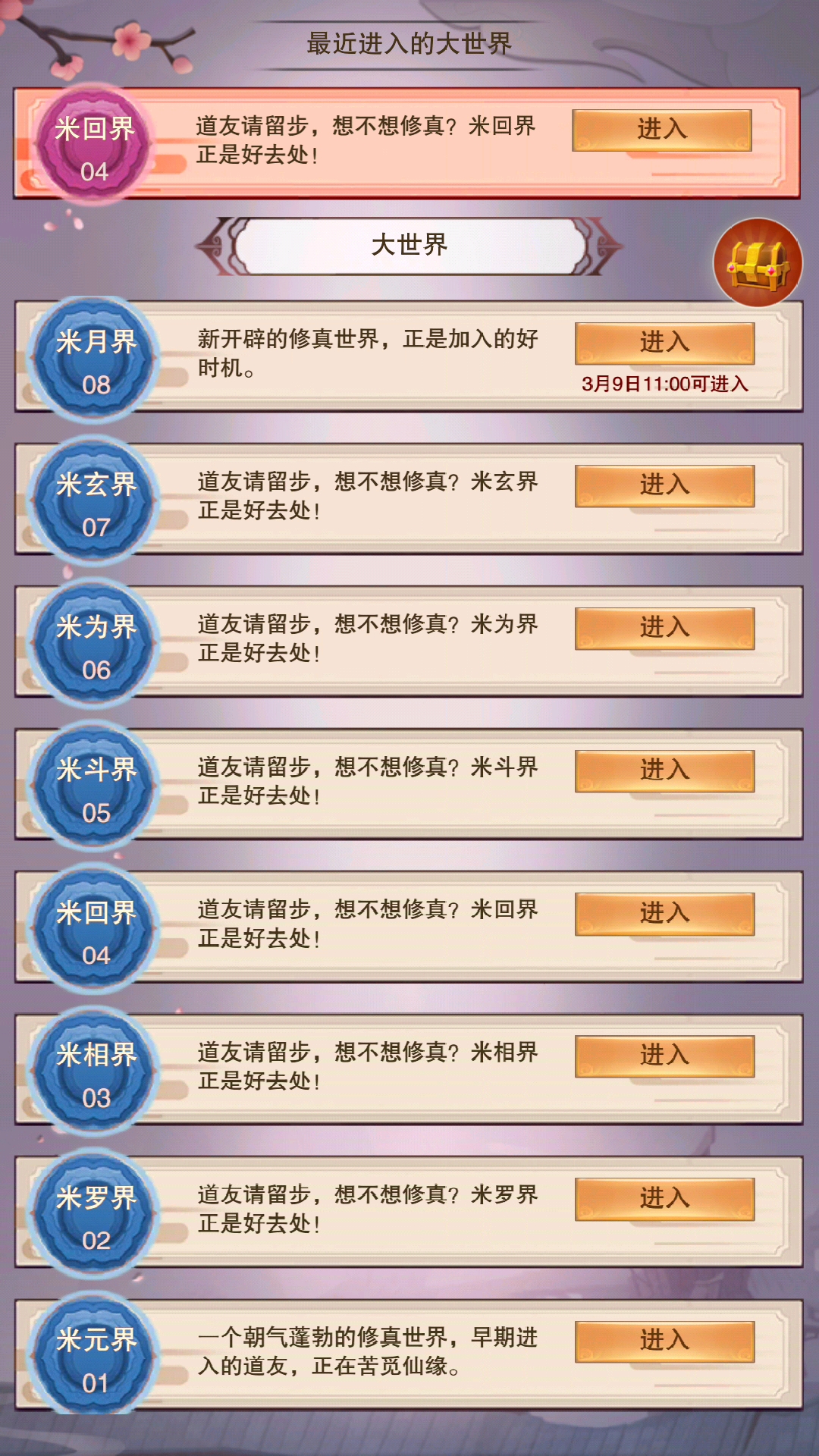
Task: Tap 进入 for 米月界 08
Action: pos(665,343)
